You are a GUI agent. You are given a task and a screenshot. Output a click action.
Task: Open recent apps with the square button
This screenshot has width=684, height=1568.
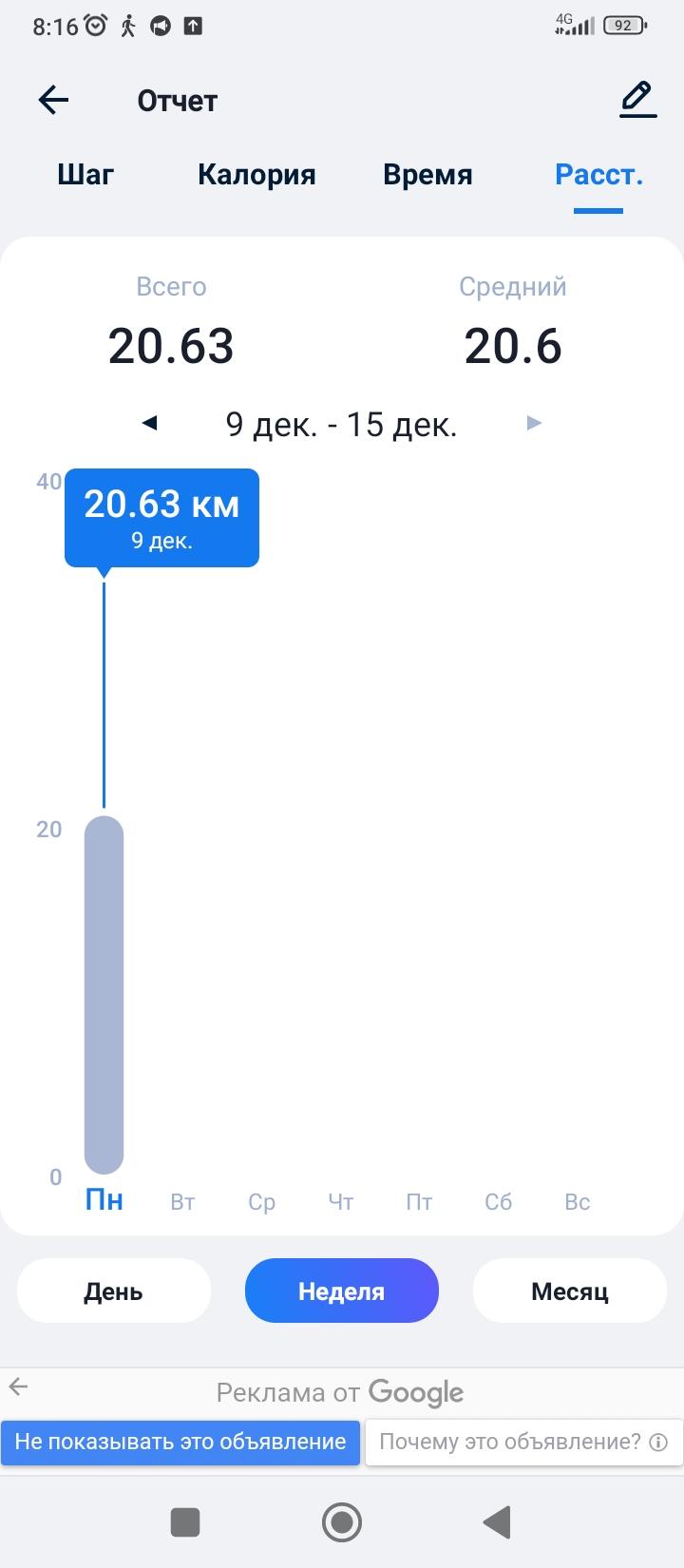(185, 1521)
